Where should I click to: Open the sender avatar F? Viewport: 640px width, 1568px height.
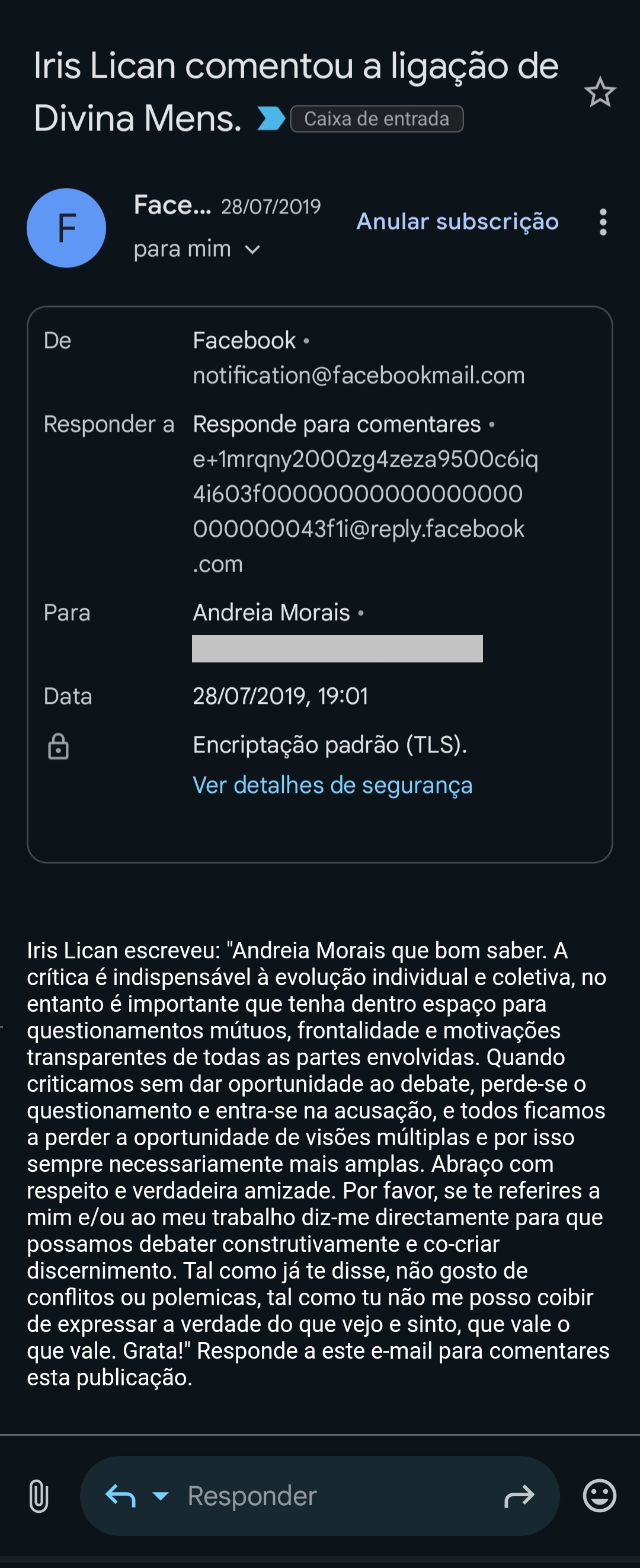[66, 228]
